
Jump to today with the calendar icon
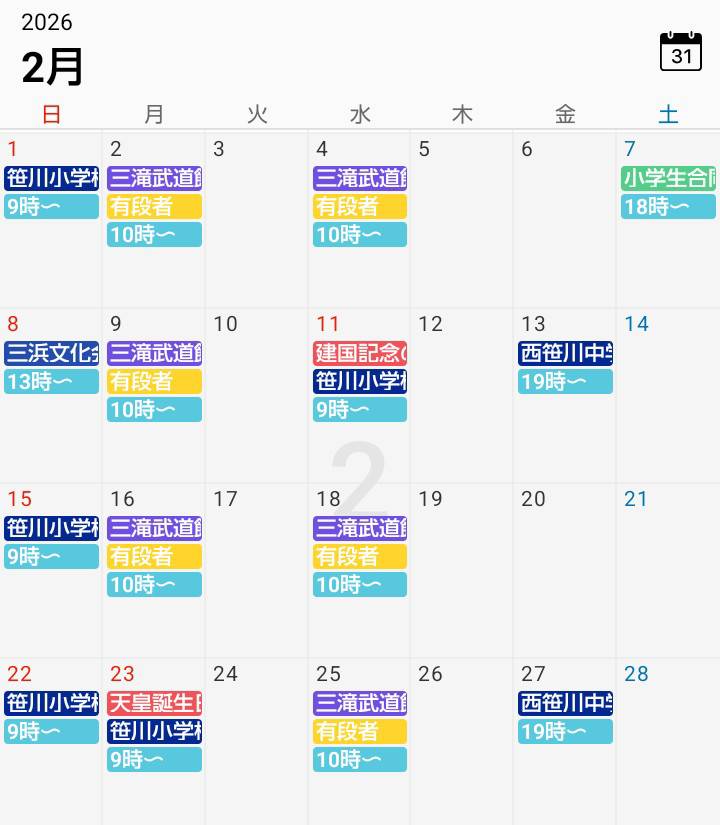(x=681, y=51)
